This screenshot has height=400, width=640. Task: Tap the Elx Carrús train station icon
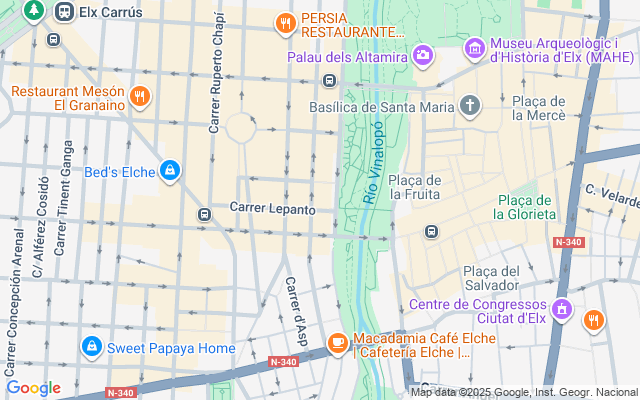click(x=64, y=12)
